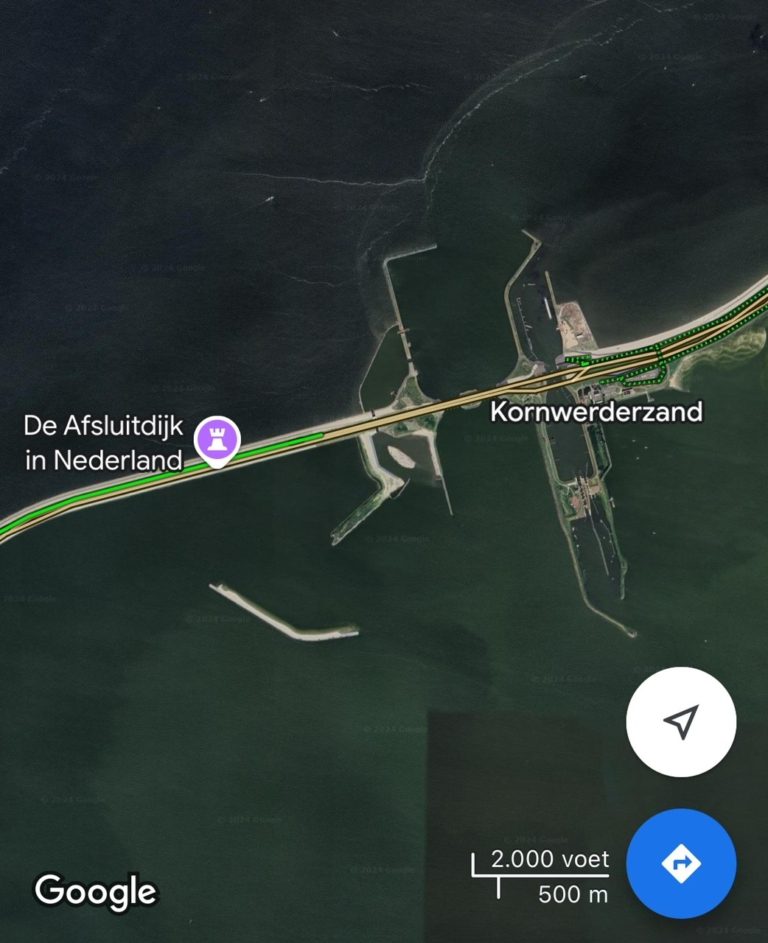The image size is (768, 943).
Task: Center the map on my location
Action: tap(681, 722)
